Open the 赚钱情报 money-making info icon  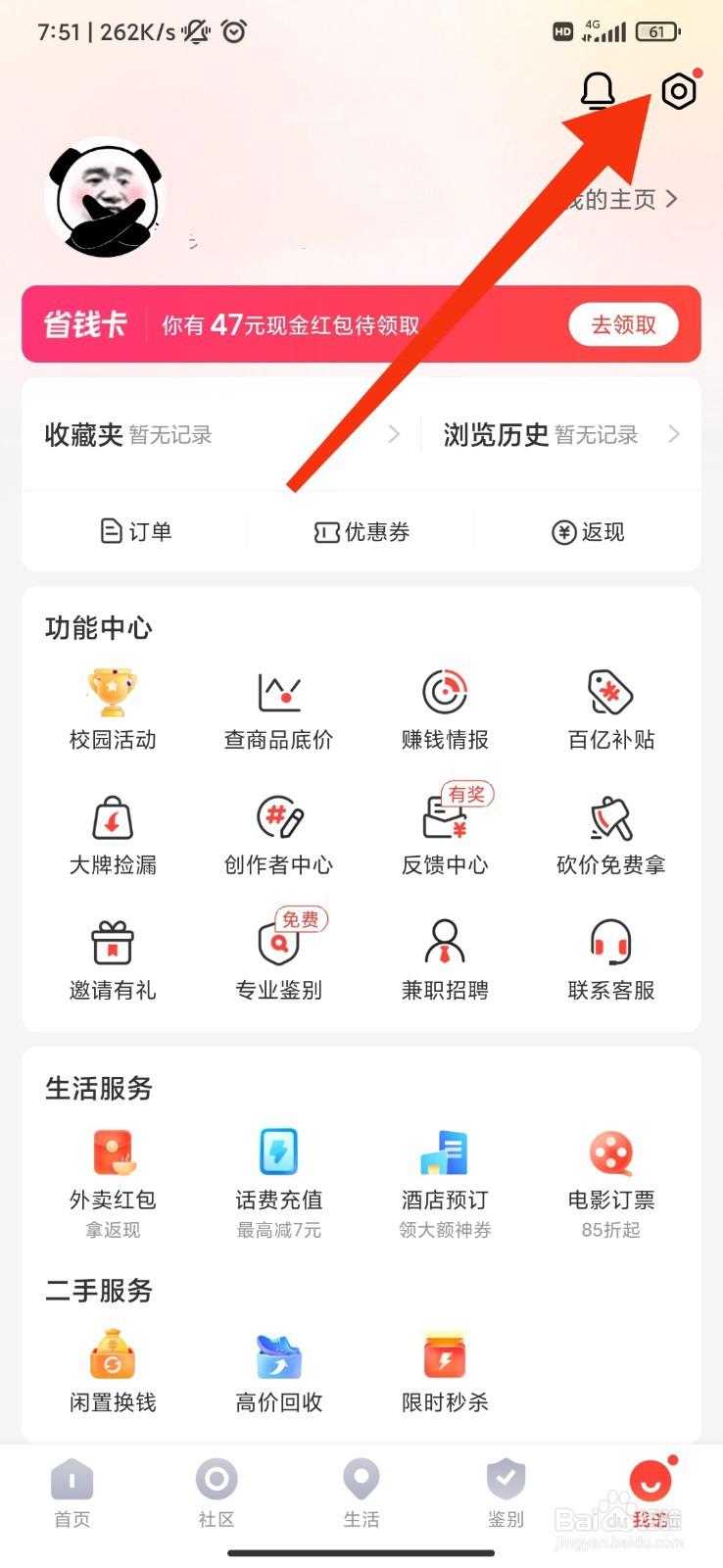[444, 709]
